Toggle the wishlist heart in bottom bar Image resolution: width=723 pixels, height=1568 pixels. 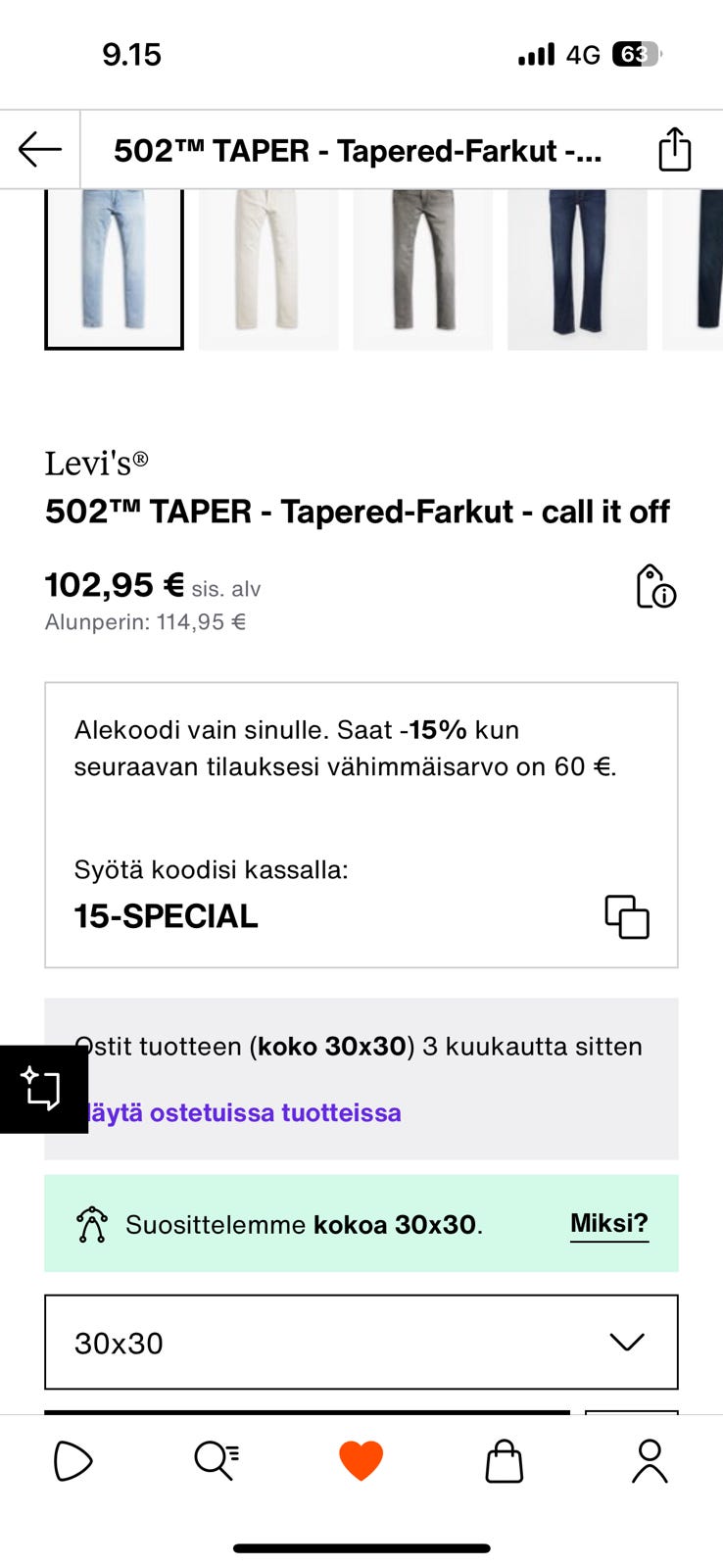[x=361, y=1461]
